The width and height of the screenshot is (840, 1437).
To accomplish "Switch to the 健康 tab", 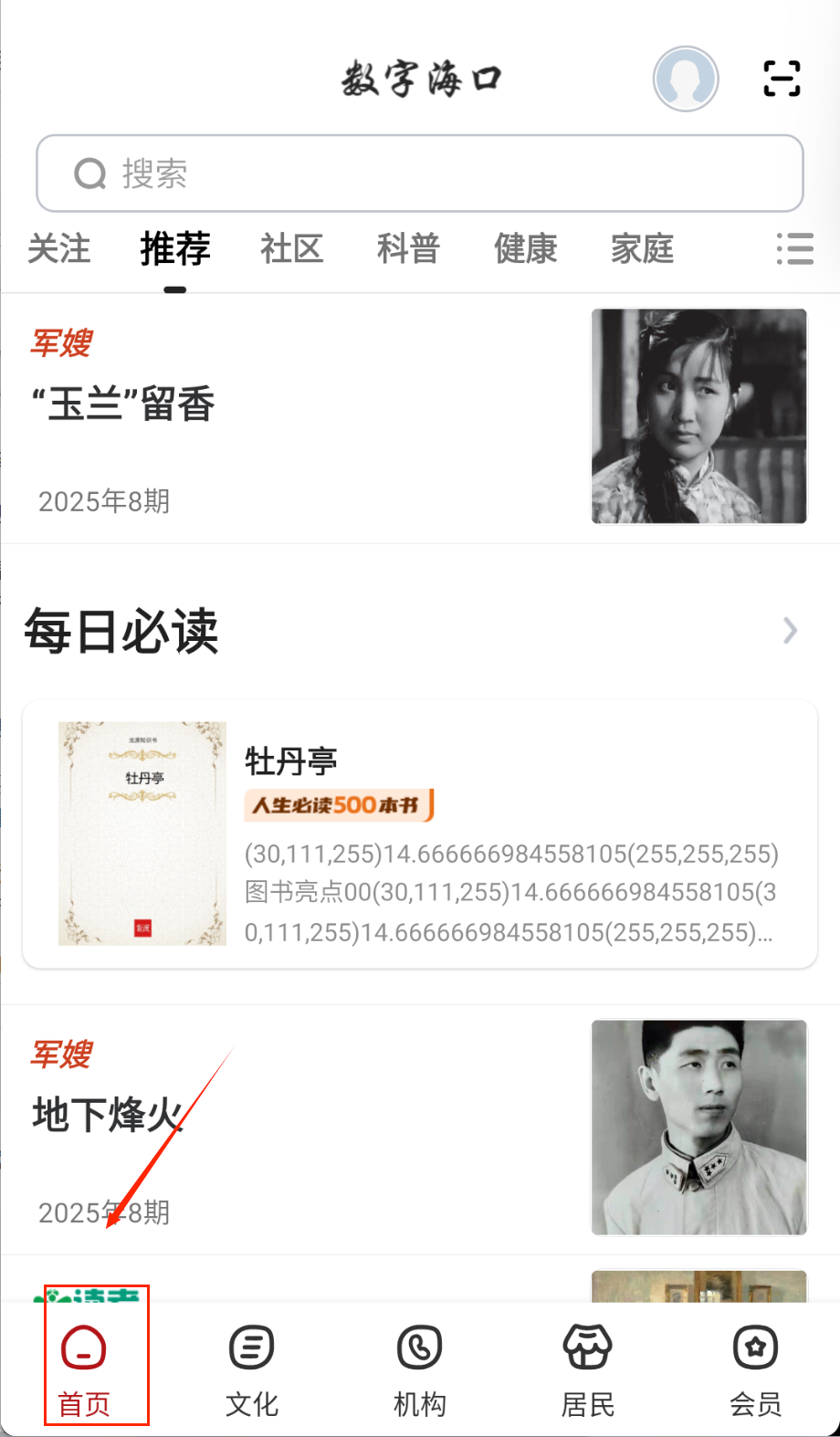I will pos(526,248).
